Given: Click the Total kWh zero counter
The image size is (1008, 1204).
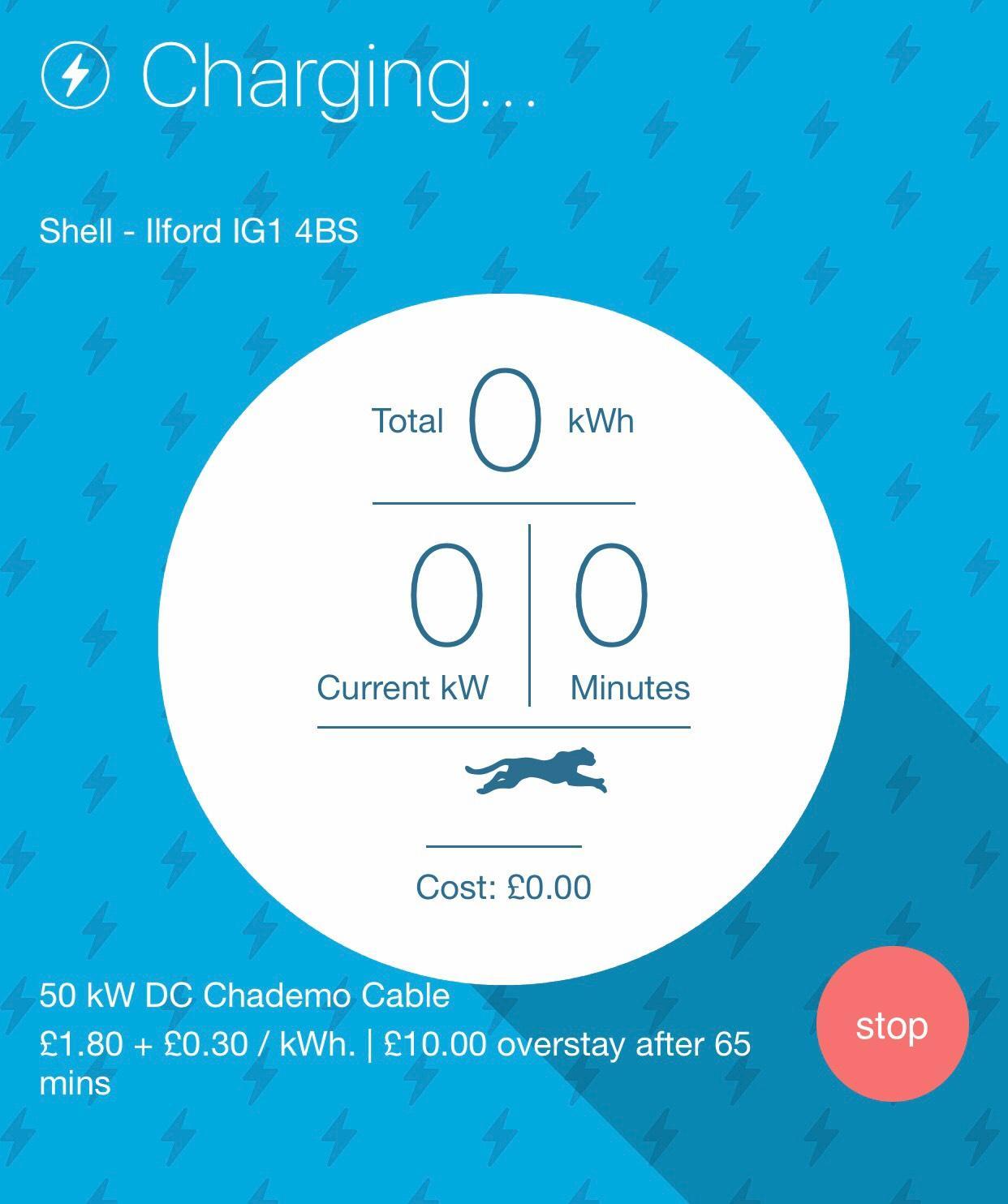Looking at the screenshot, I should click(x=503, y=420).
